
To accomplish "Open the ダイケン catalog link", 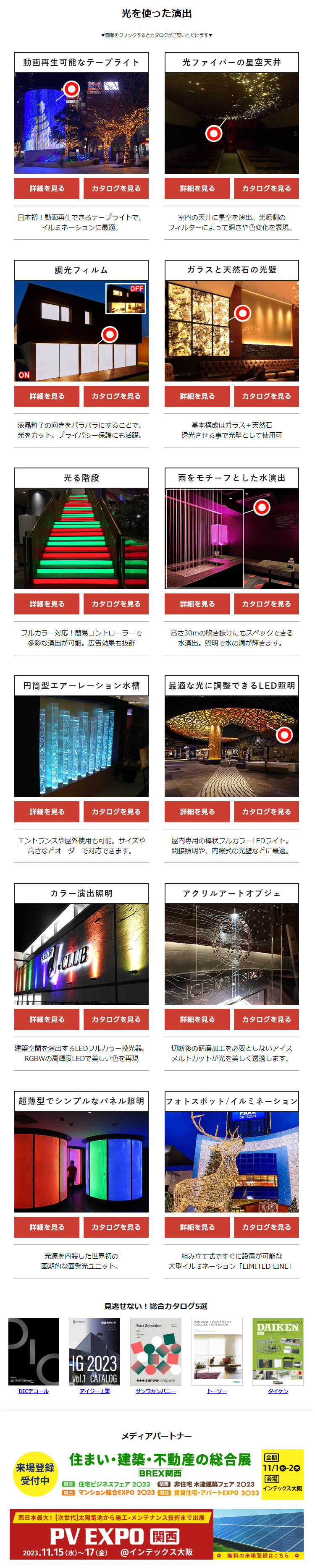I will [x=278, y=1391].
